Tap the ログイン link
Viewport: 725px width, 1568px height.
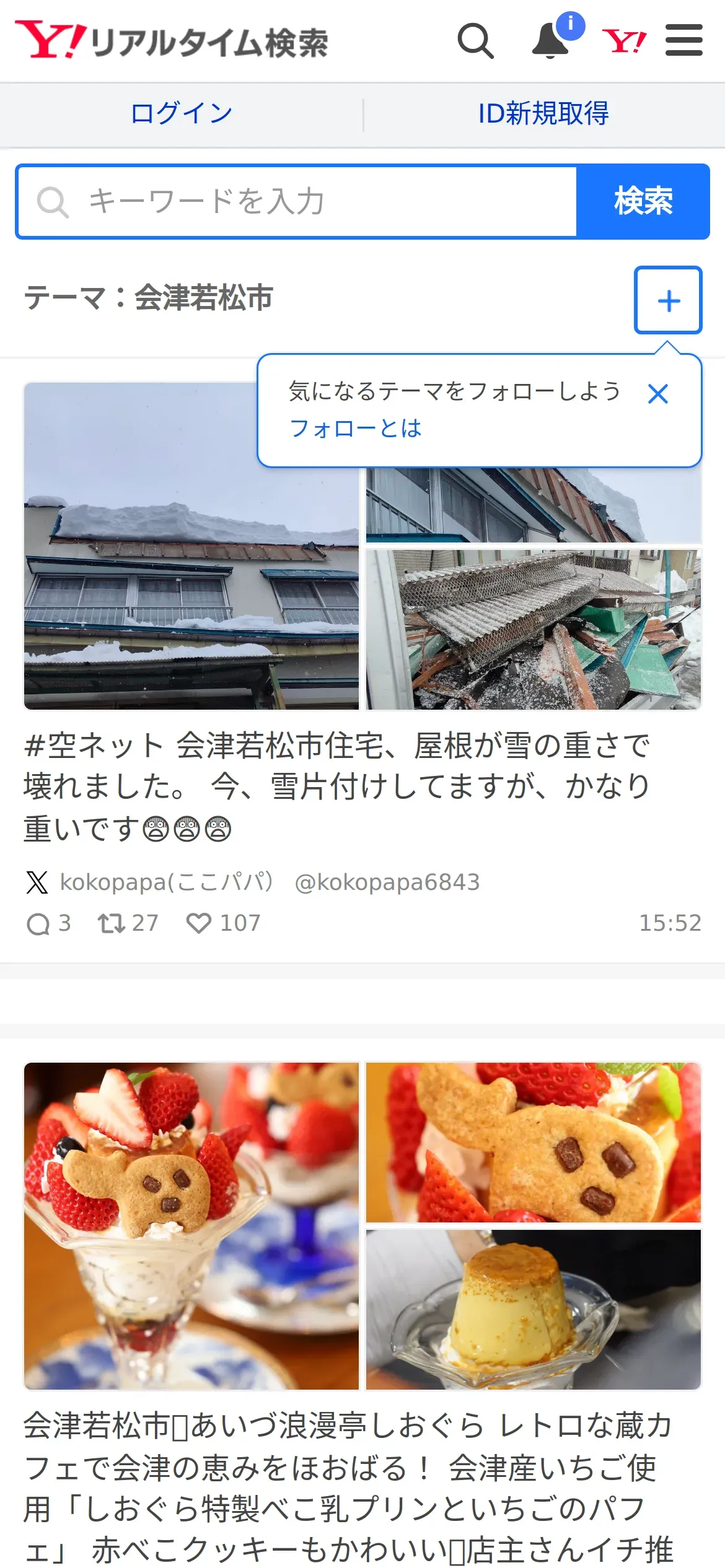coord(181,114)
